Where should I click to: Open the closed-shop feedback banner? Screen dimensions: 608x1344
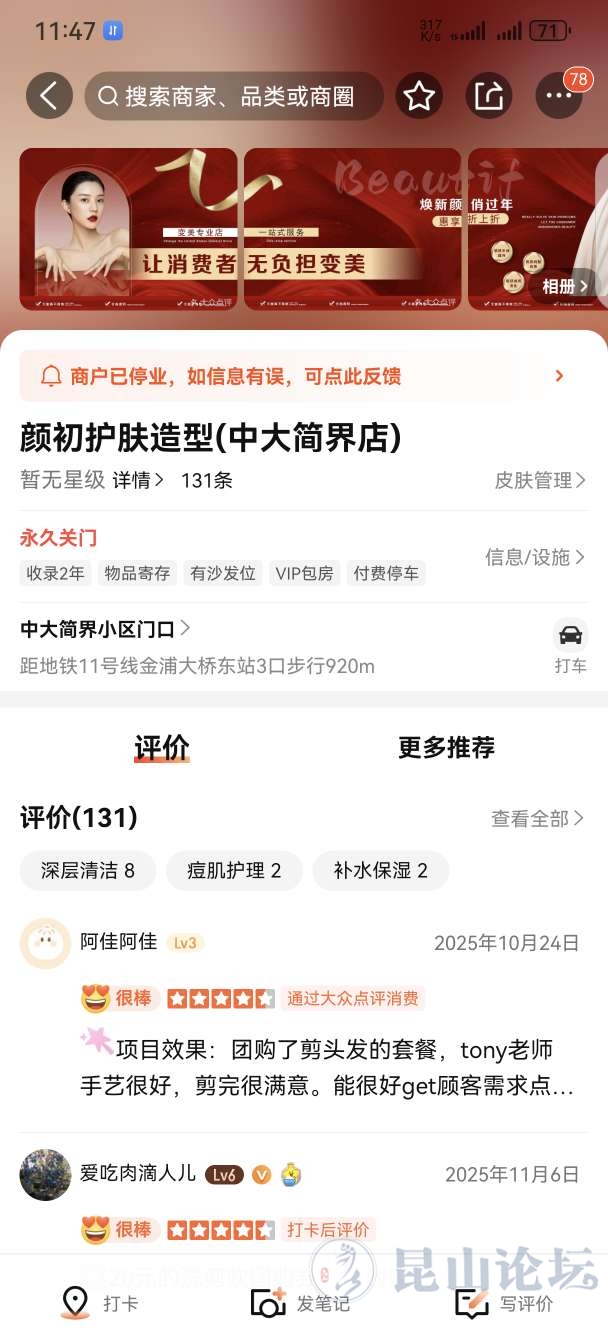coord(303,376)
